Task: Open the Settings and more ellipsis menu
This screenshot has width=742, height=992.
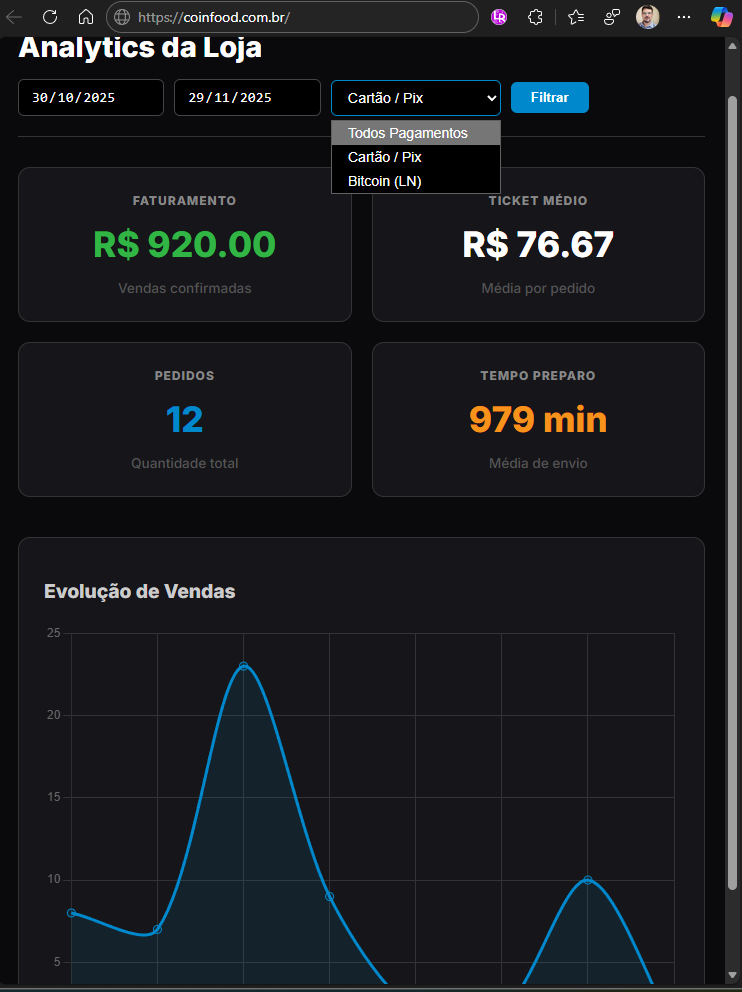Action: (684, 16)
